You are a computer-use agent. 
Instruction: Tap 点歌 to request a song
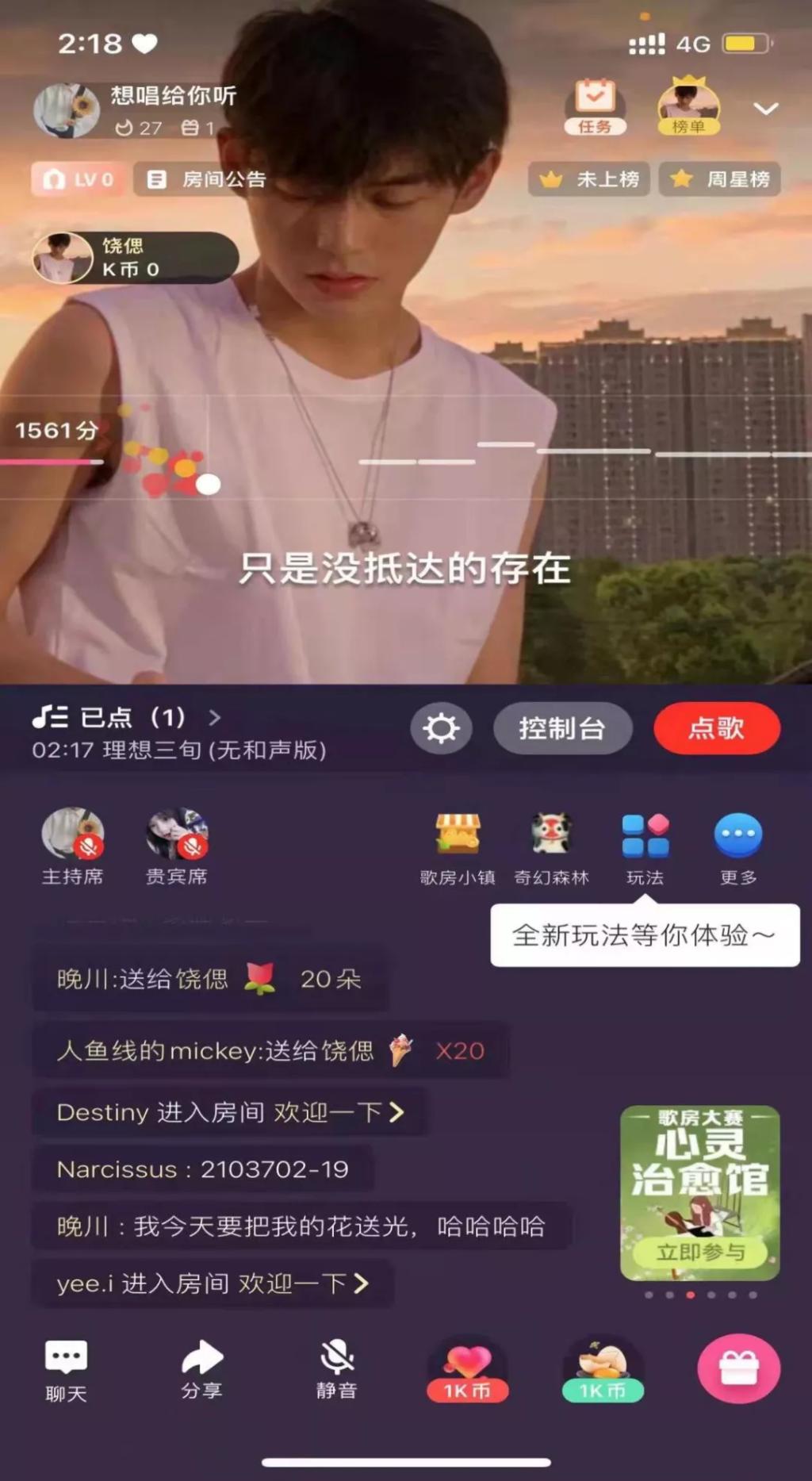pyautogui.click(x=716, y=728)
